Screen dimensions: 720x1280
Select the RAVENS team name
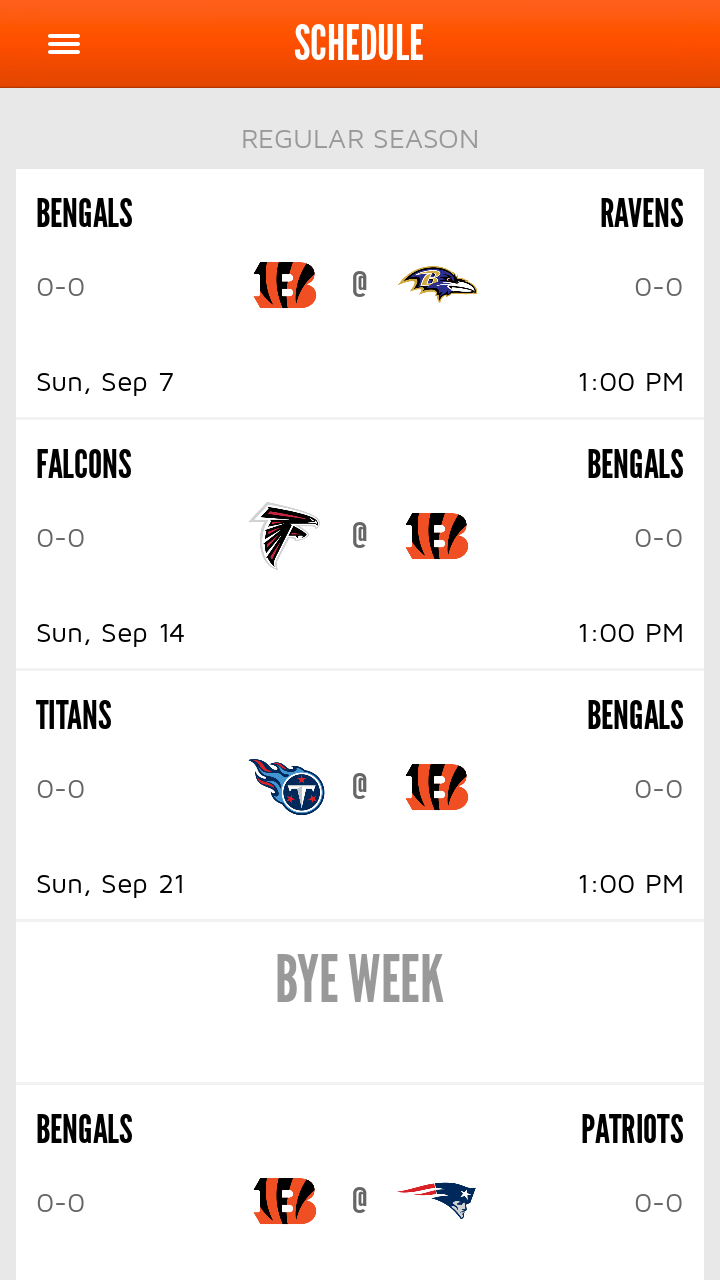tap(641, 213)
